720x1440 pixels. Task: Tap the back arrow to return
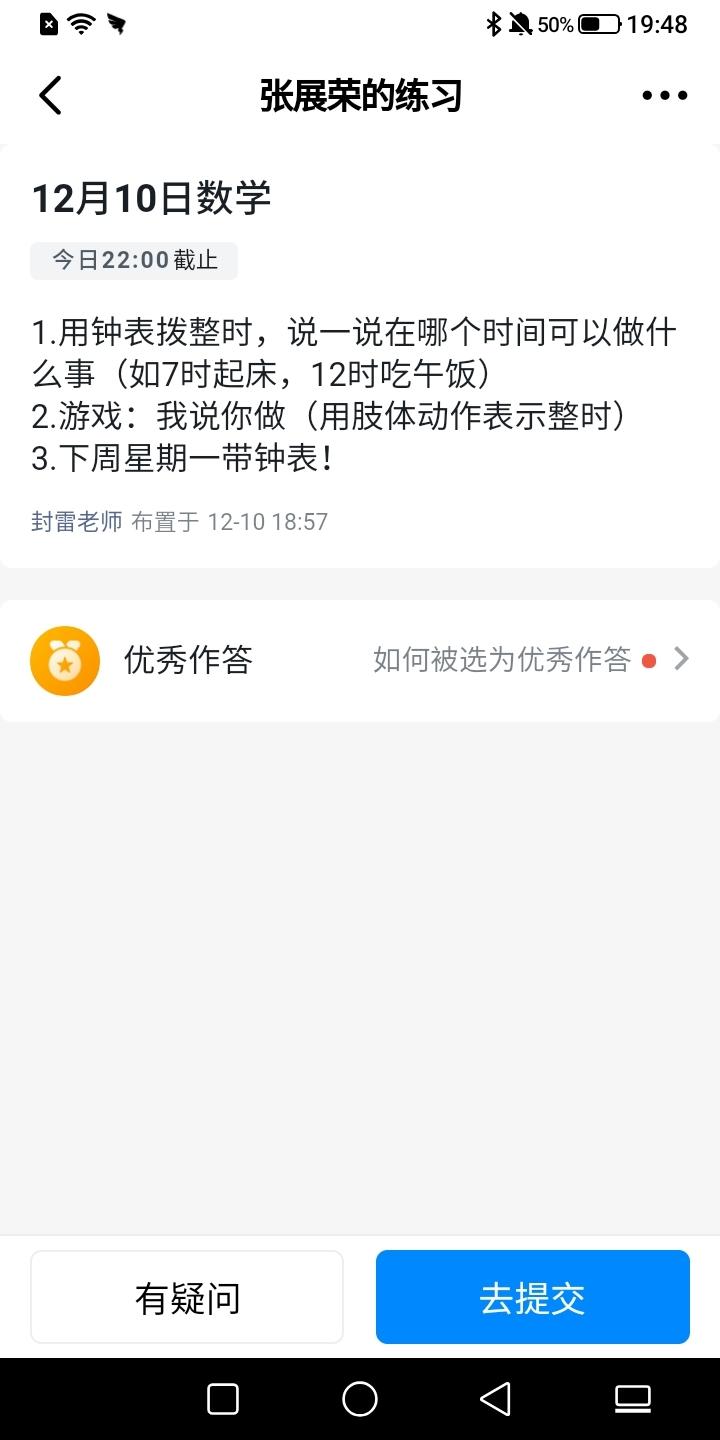(x=50, y=95)
